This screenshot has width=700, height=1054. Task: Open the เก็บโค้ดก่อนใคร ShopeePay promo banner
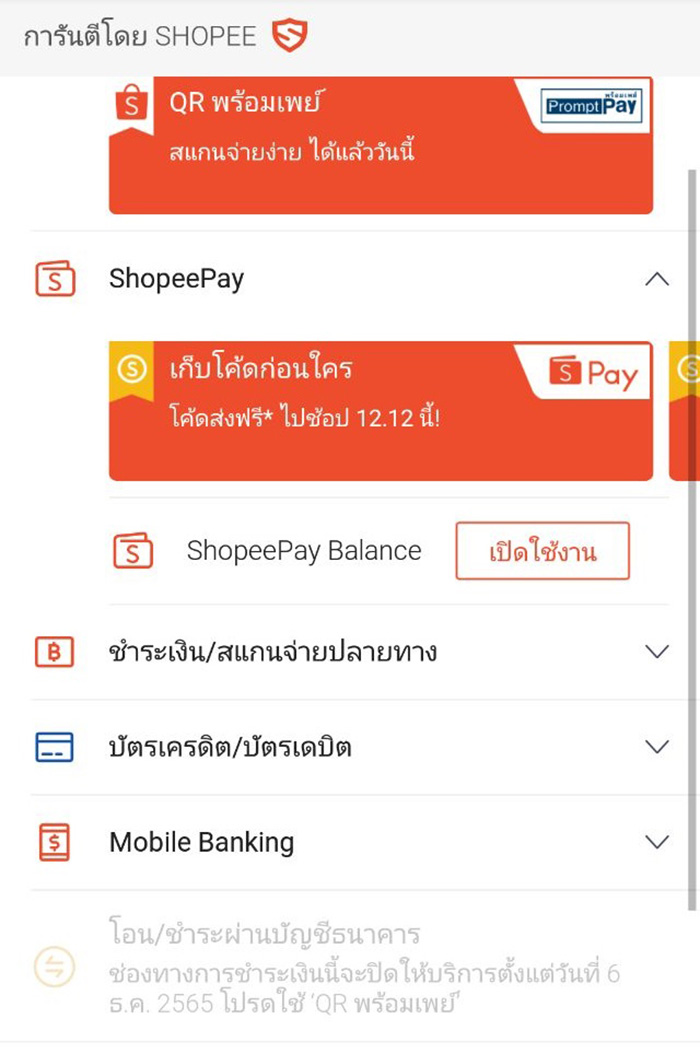(380, 410)
